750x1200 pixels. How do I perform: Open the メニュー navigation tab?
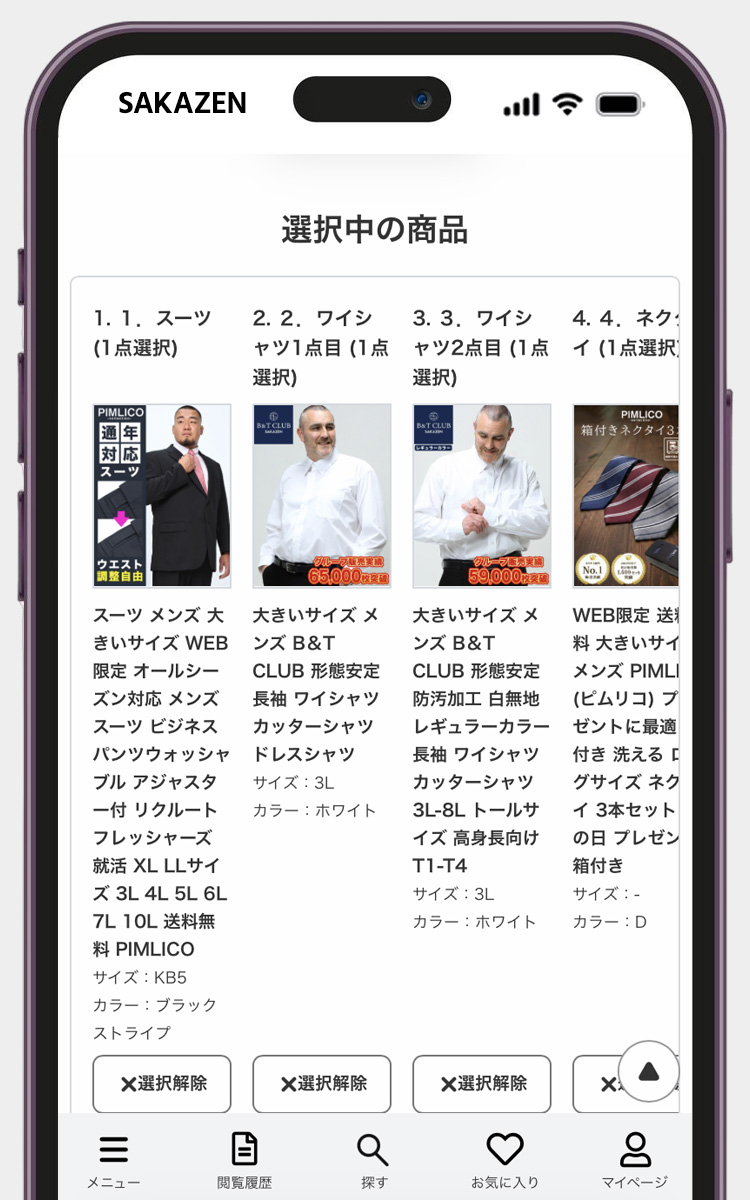(x=113, y=1160)
